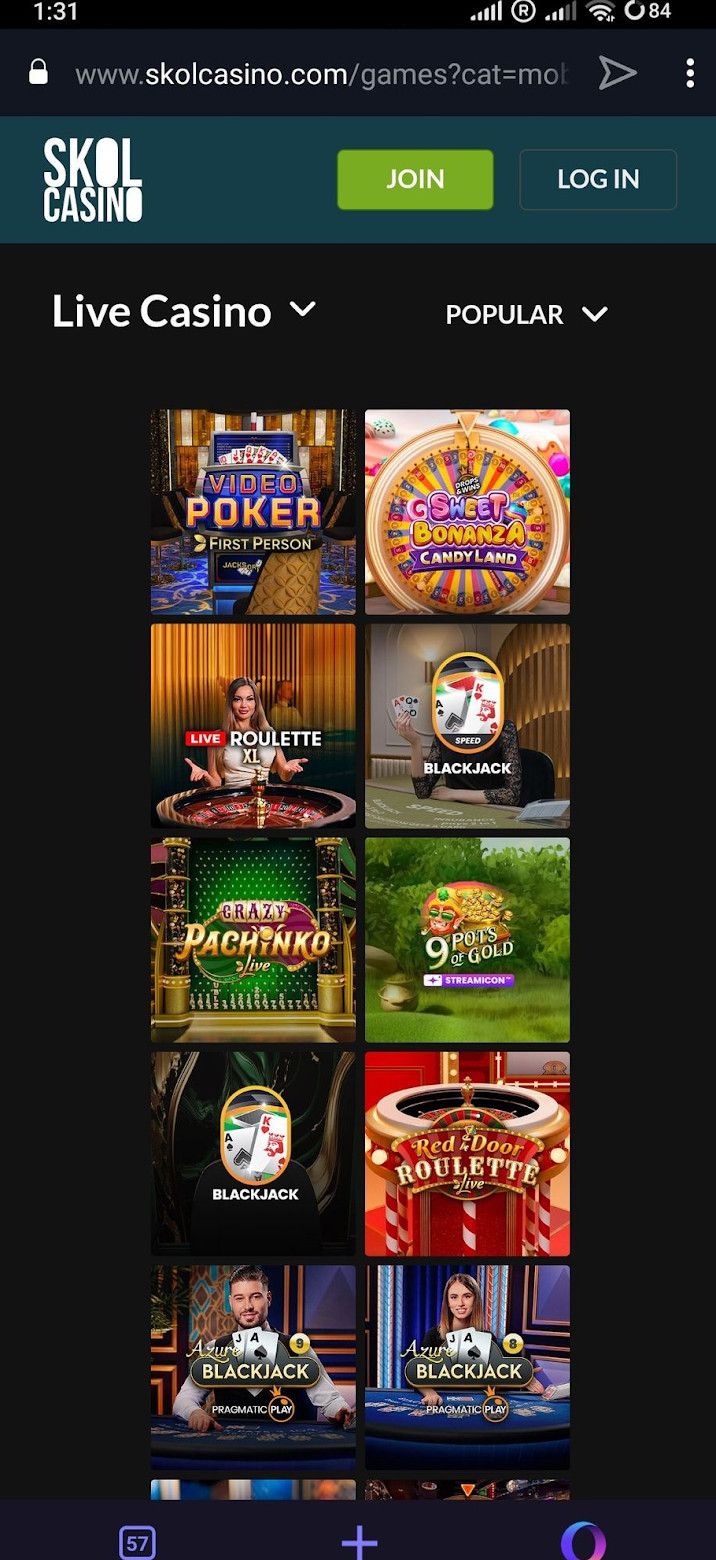716x1560 pixels.
Task: Open 9 Pots of Gold game
Action: (467, 939)
